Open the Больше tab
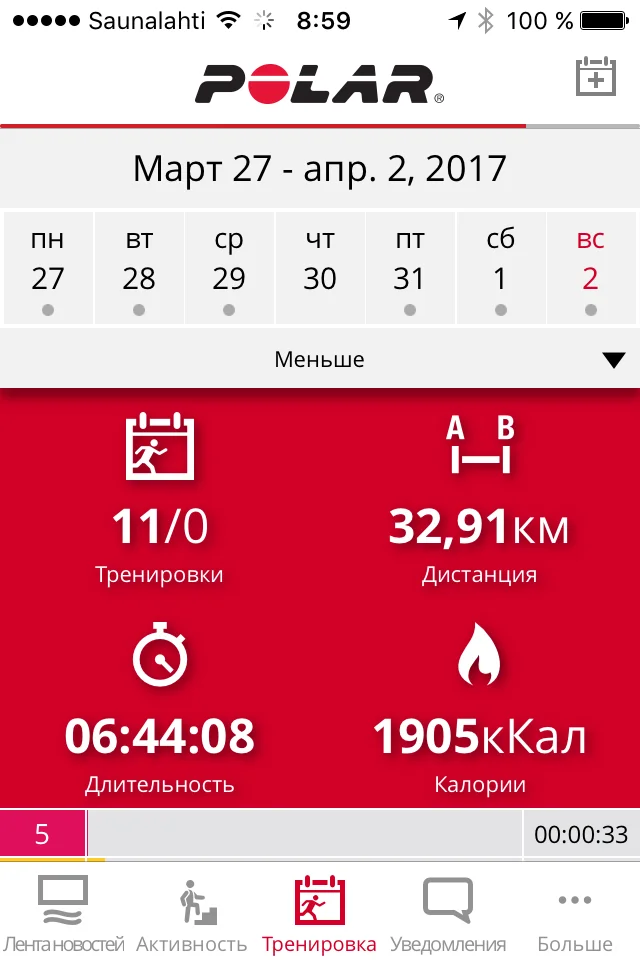The image size is (640, 960). click(x=575, y=914)
